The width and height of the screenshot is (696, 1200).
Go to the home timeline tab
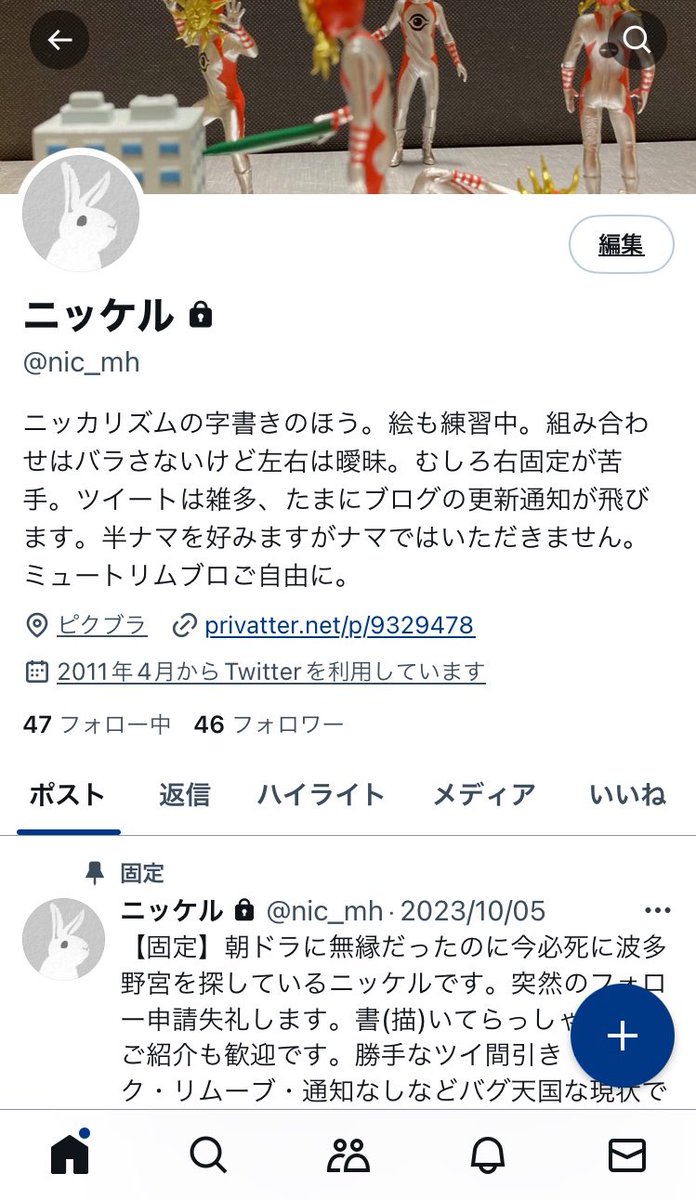coord(69,1155)
